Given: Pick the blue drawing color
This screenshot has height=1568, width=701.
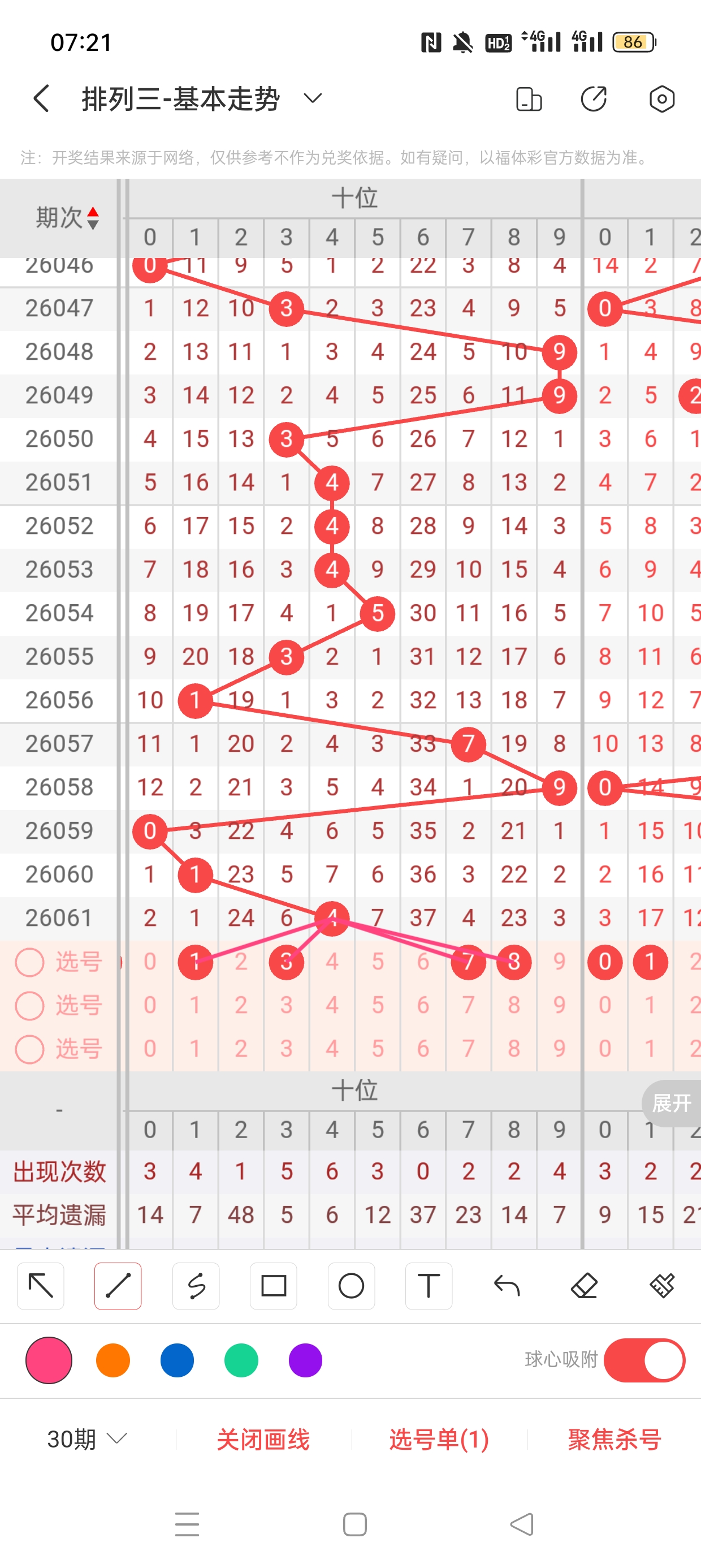Looking at the screenshot, I should click(177, 1360).
